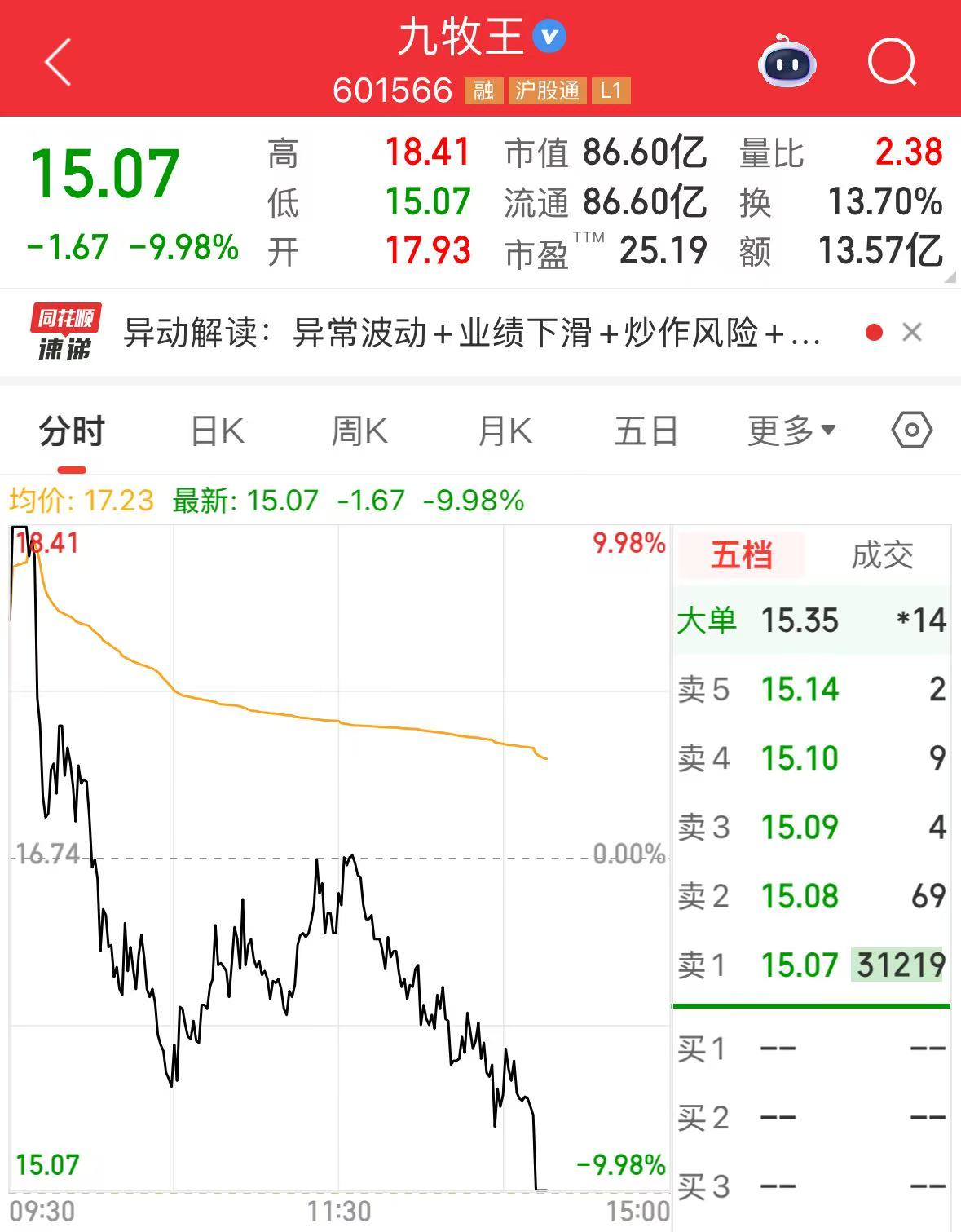Switch to the 月K chart tab

click(505, 431)
